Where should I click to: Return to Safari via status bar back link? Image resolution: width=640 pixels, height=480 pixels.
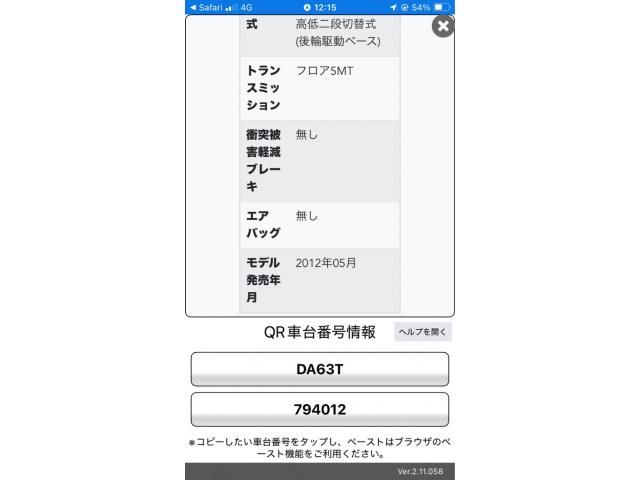pos(207,7)
